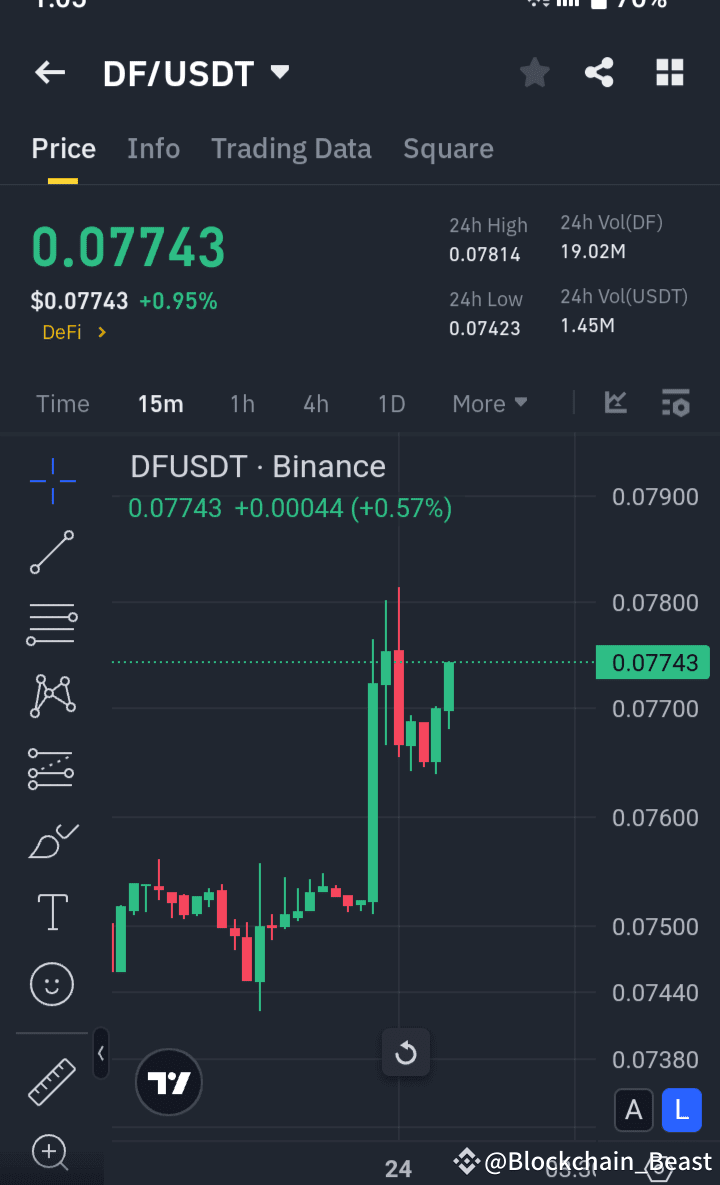Share the DF/USDT chart

599,72
